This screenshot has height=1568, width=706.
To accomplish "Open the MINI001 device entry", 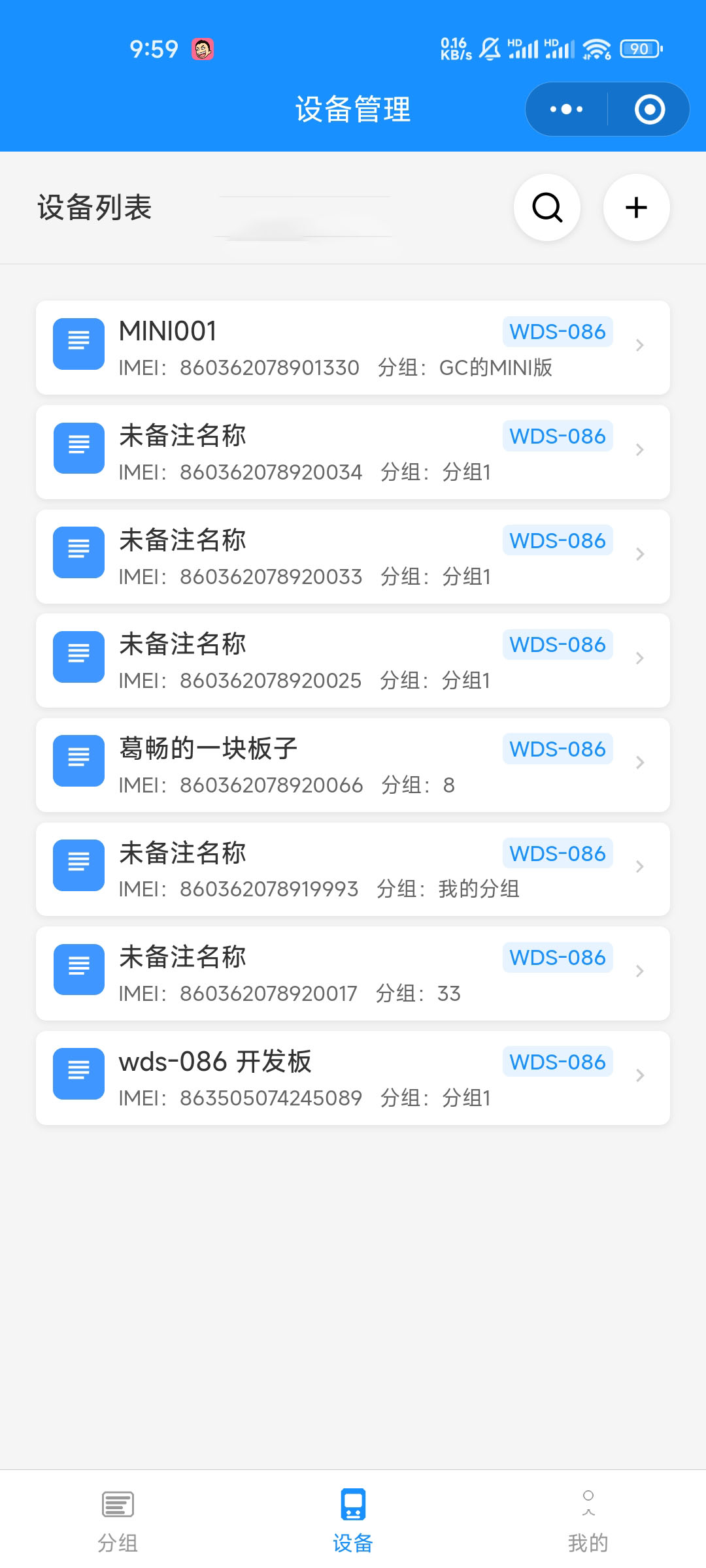I will coord(353,348).
